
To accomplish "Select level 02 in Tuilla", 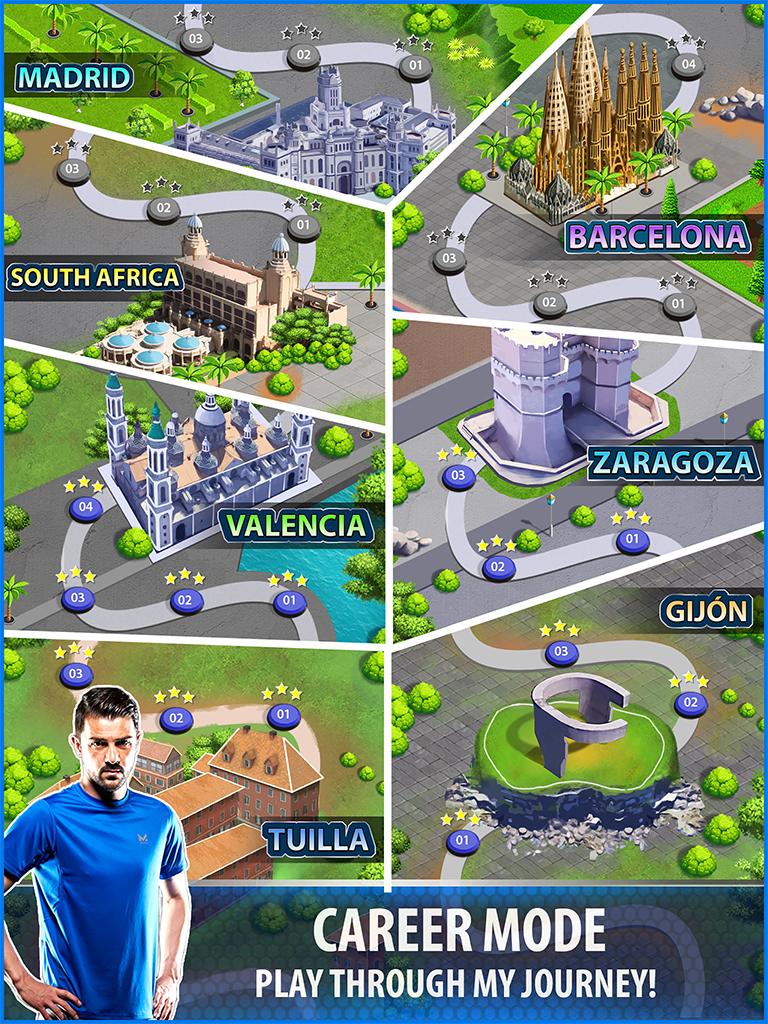I will coord(174,719).
